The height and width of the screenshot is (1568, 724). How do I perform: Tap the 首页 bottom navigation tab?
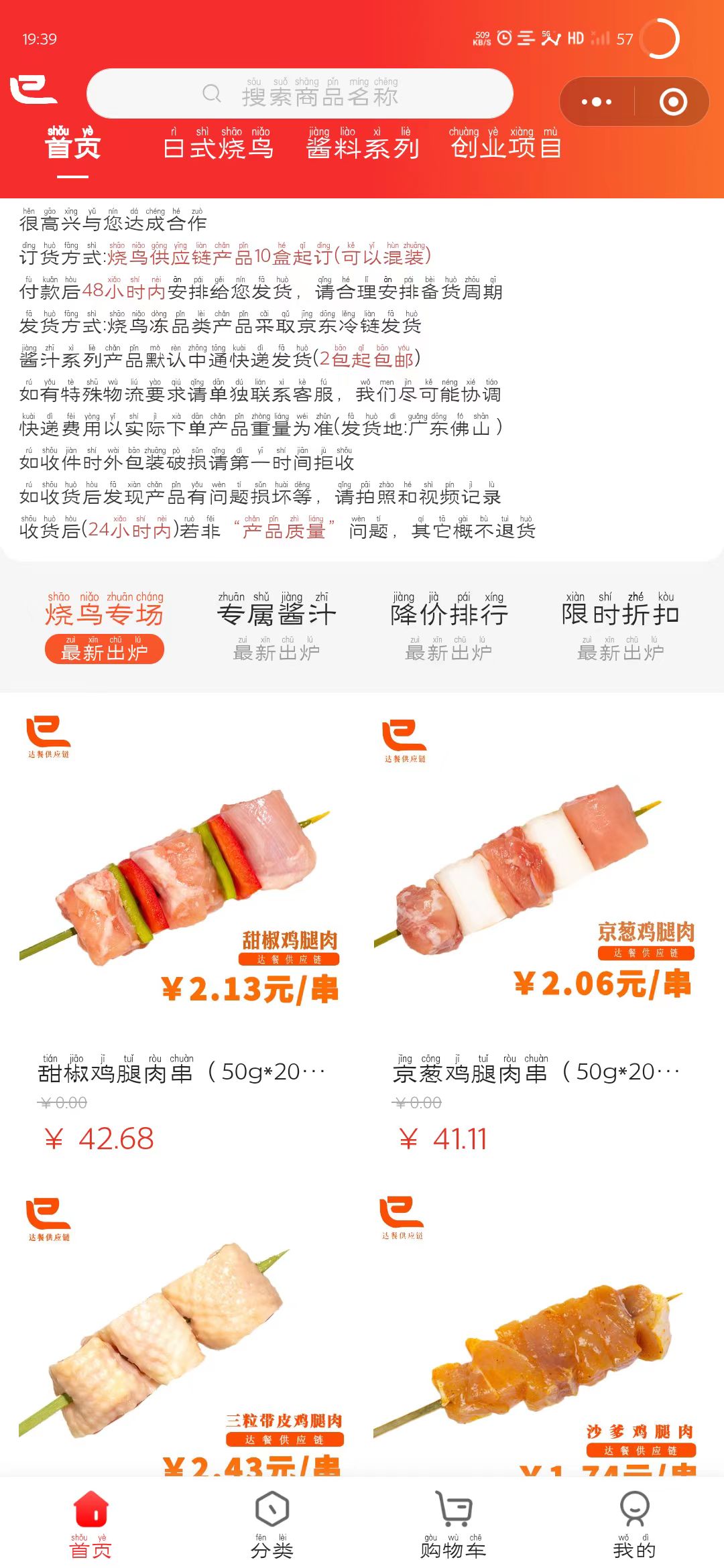tap(90, 1522)
